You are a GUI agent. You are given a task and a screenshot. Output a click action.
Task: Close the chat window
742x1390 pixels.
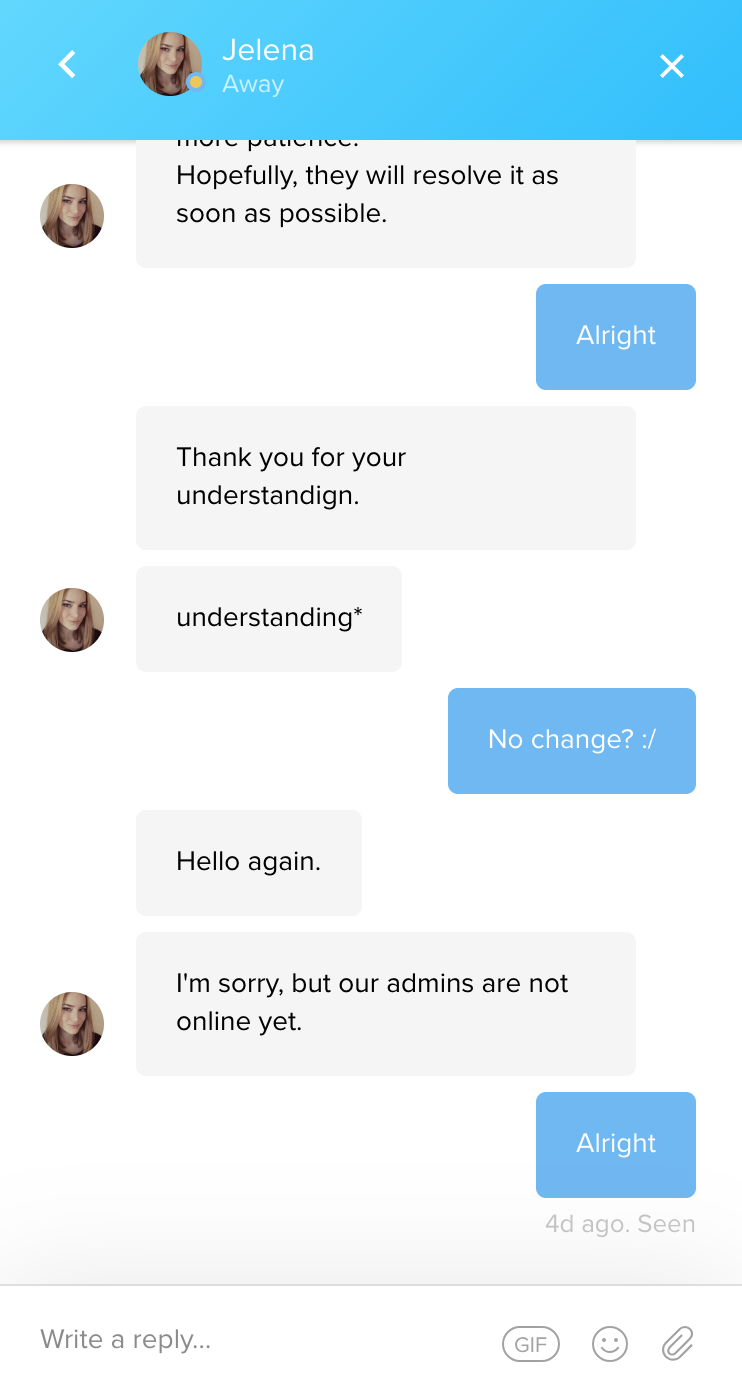pyautogui.click(x=672, y=66)
